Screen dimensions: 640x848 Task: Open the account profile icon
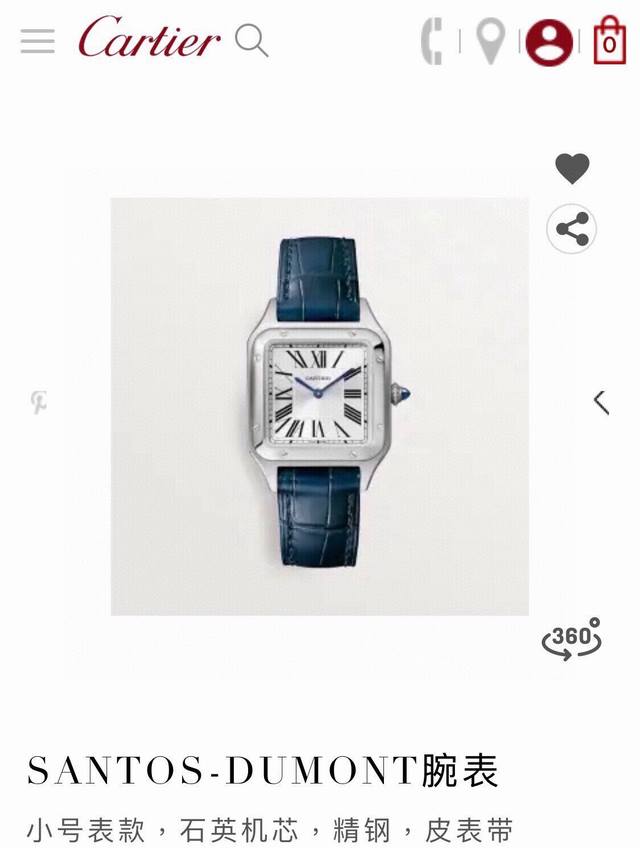pos(549,42)
